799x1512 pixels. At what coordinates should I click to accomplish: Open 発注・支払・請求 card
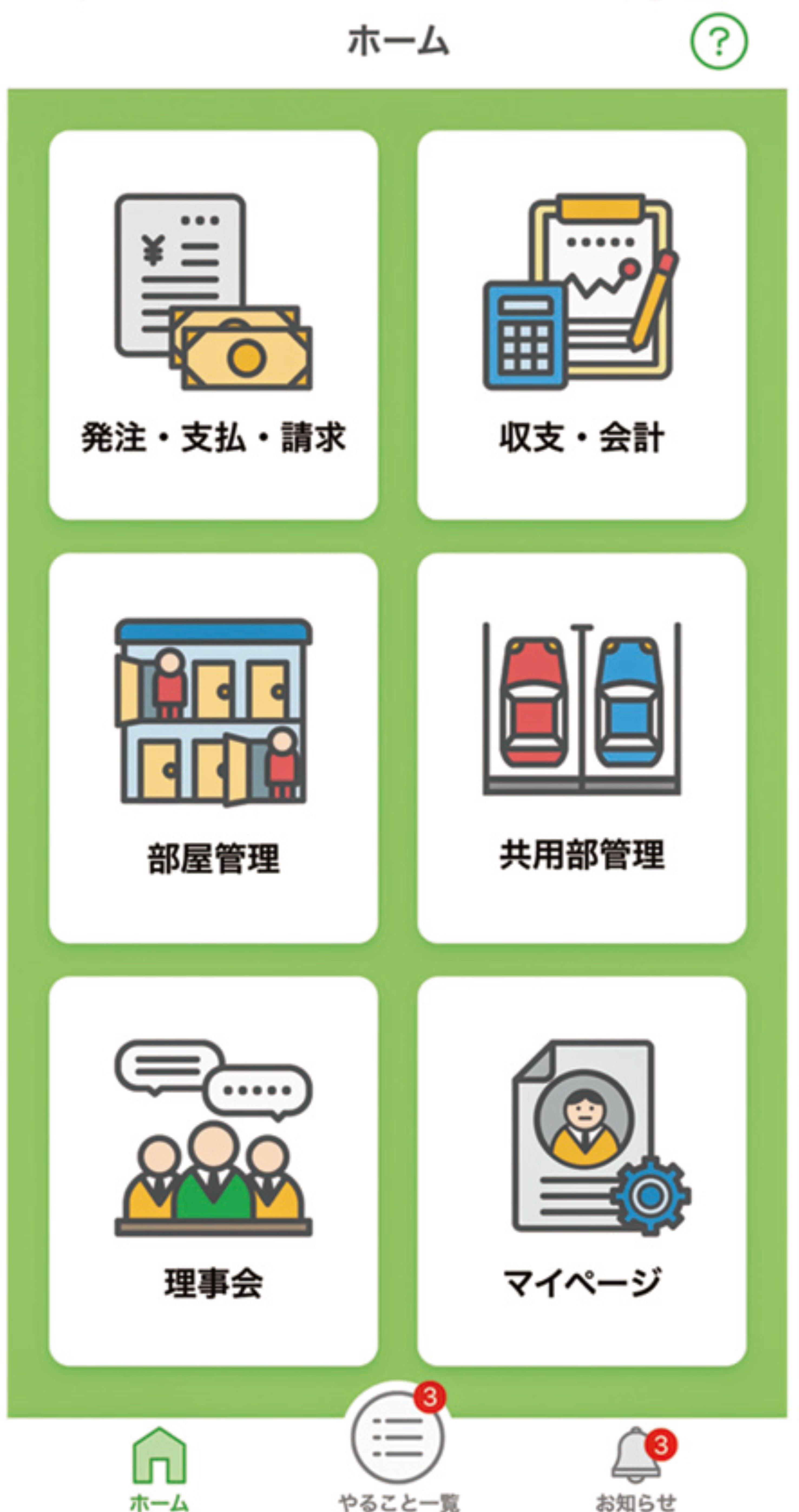point(213,325)
